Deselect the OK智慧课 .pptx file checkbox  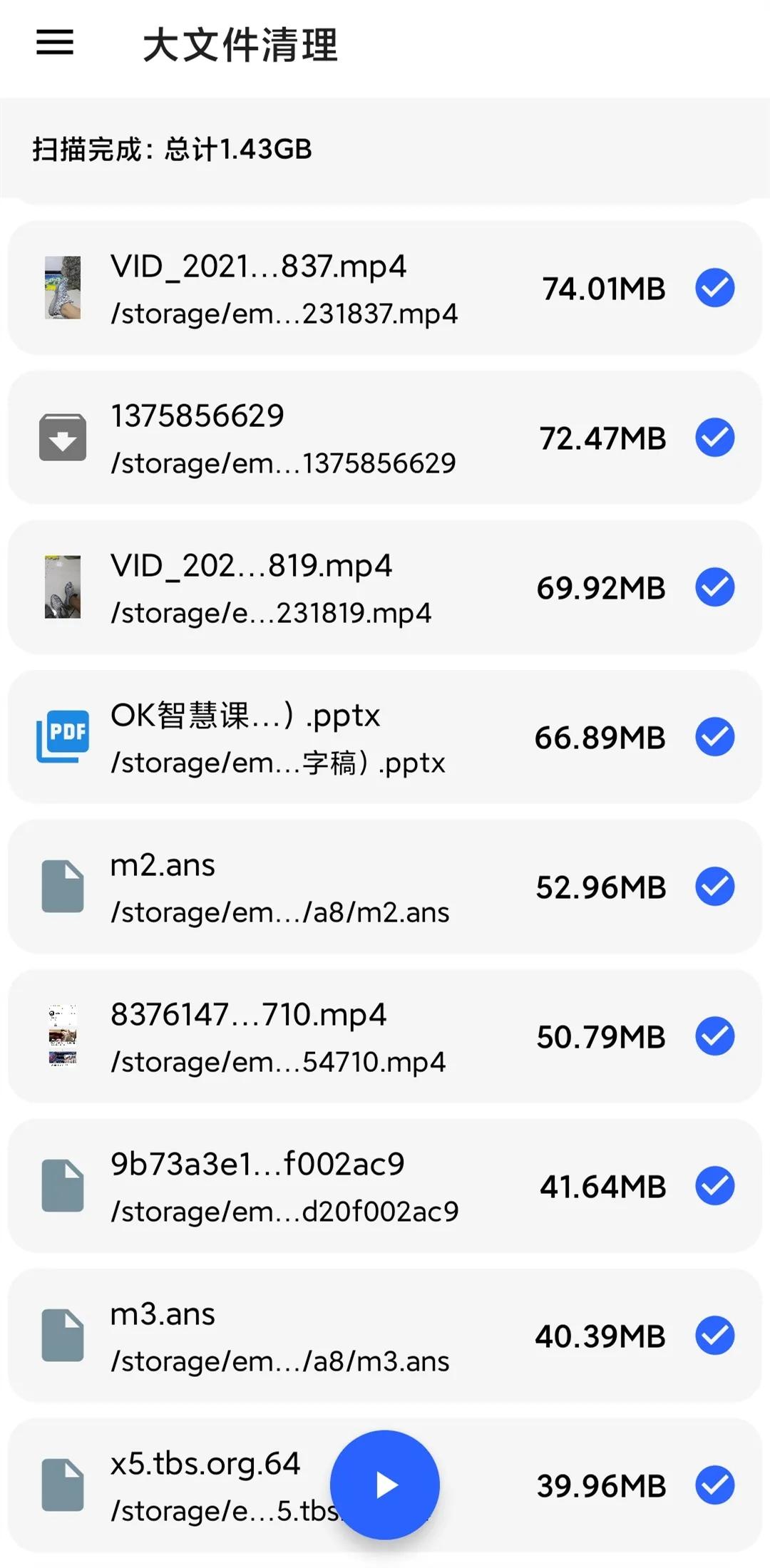714,737
